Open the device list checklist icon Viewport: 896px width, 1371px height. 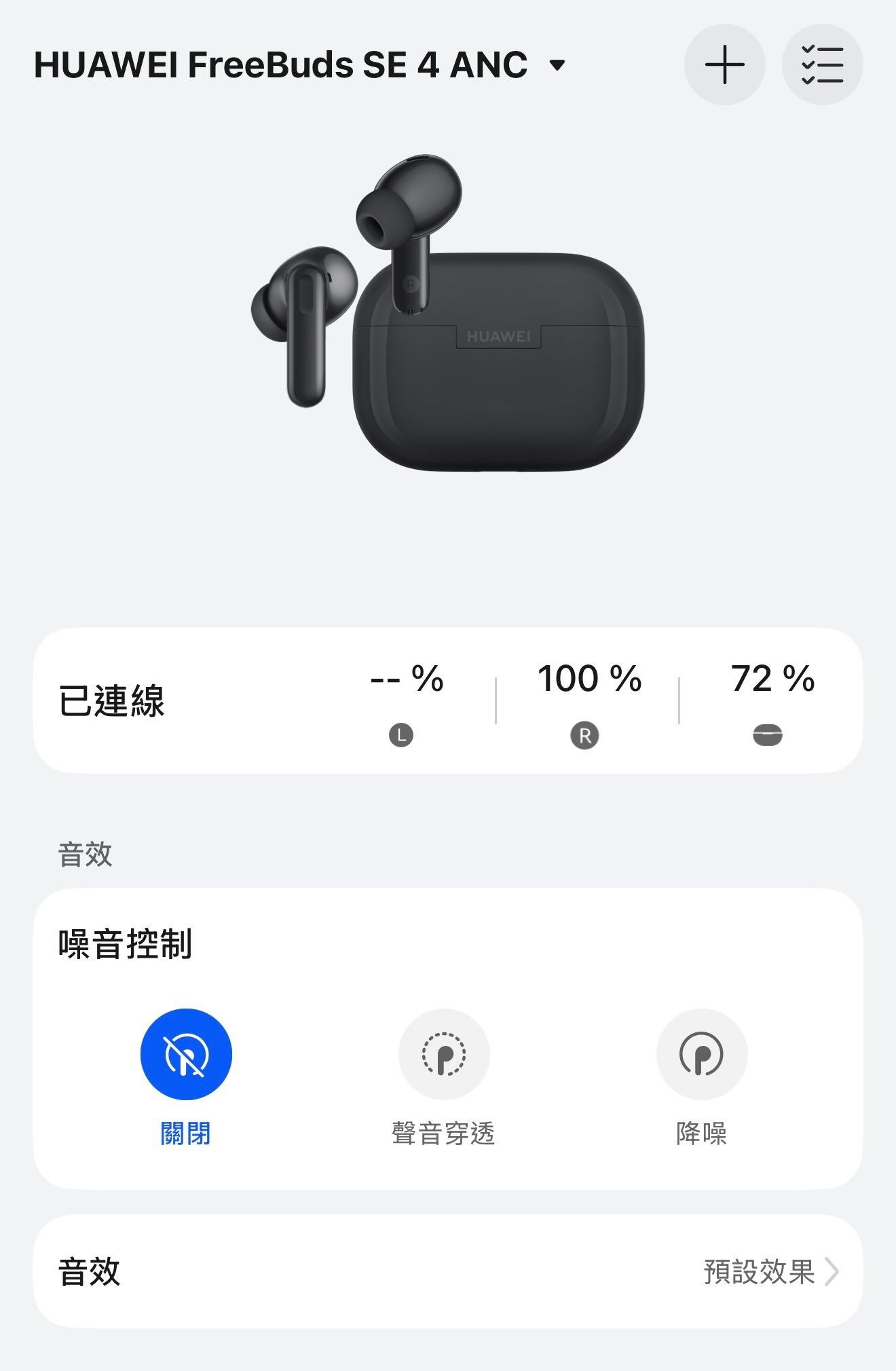[x=822, y=65]
